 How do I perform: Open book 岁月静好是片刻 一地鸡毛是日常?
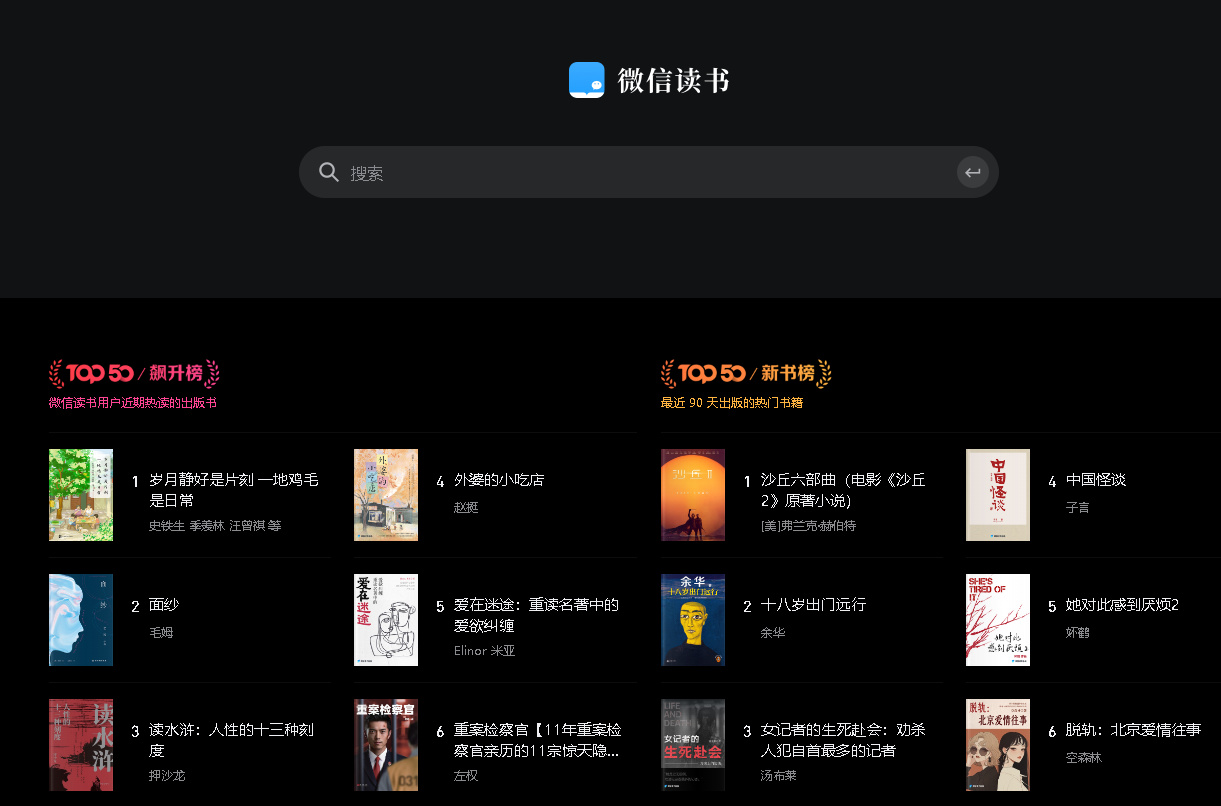[190, 495]
